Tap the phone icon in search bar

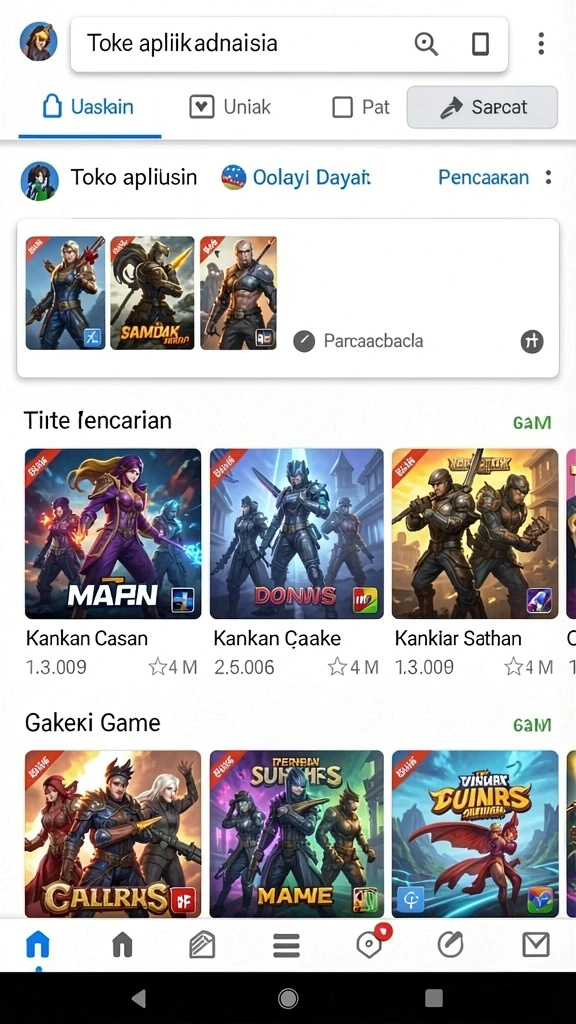pyautogui.click(x=480, y=44)
